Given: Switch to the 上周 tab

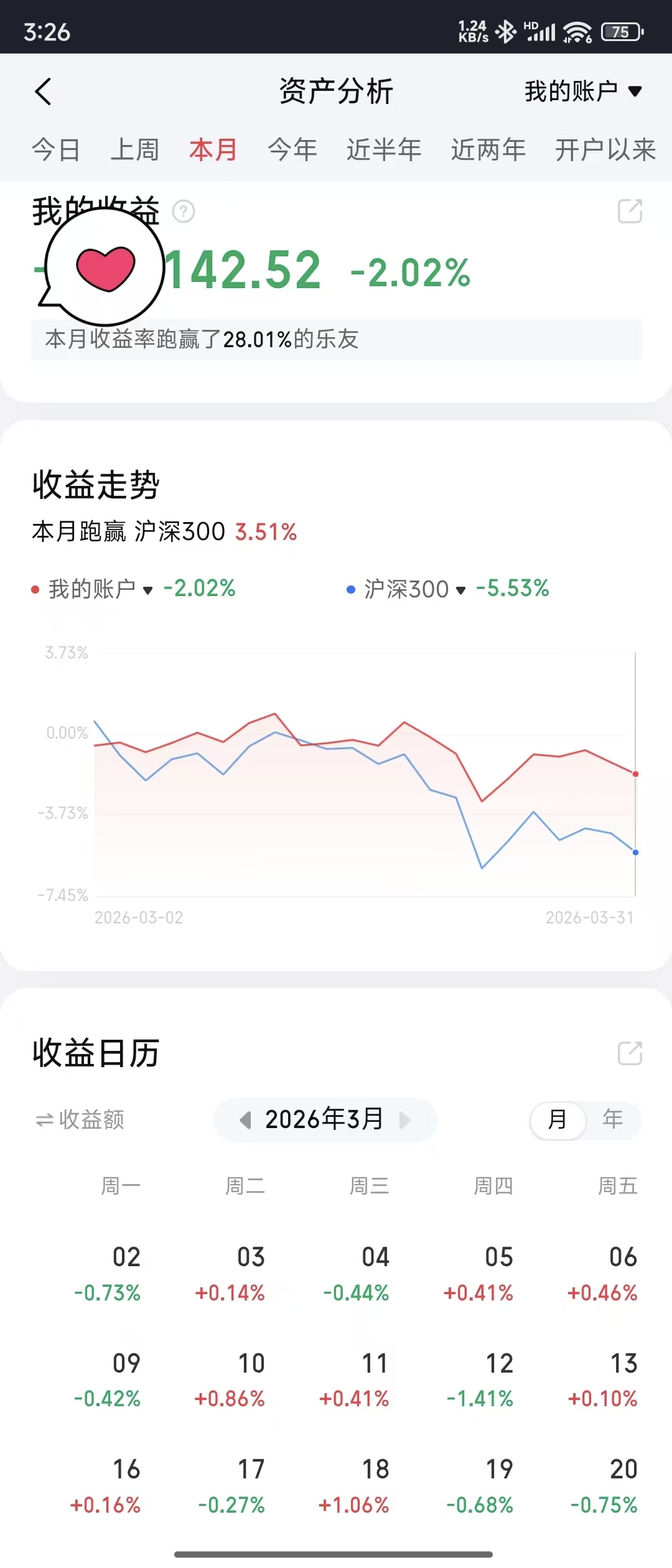Looking at the screenshot, I should pyautogui.click(x=134, y=150).
